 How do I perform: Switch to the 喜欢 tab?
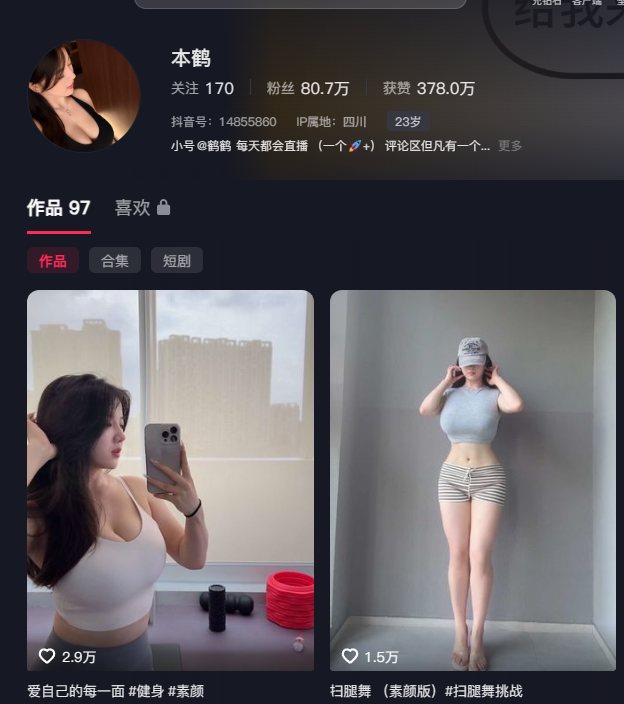click(142, 208)
